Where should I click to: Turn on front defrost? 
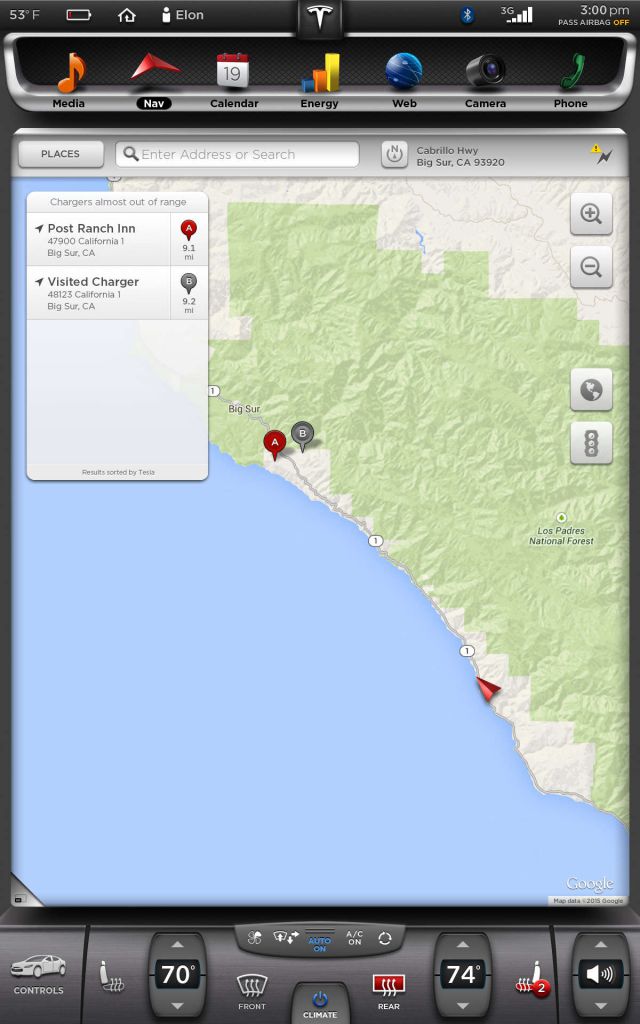(252, 990)
